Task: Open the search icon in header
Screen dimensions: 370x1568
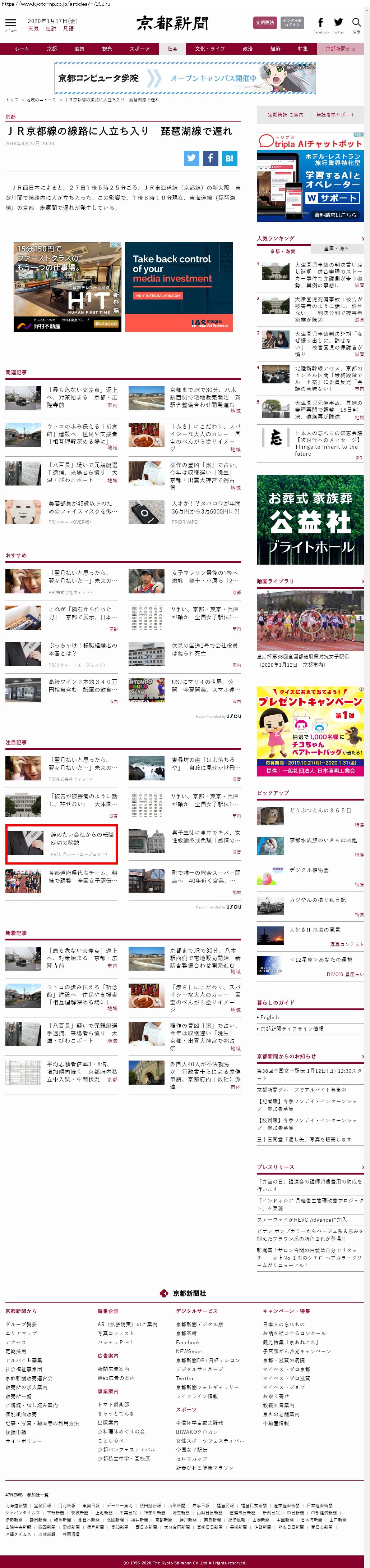Action: (x=356, y=23)
